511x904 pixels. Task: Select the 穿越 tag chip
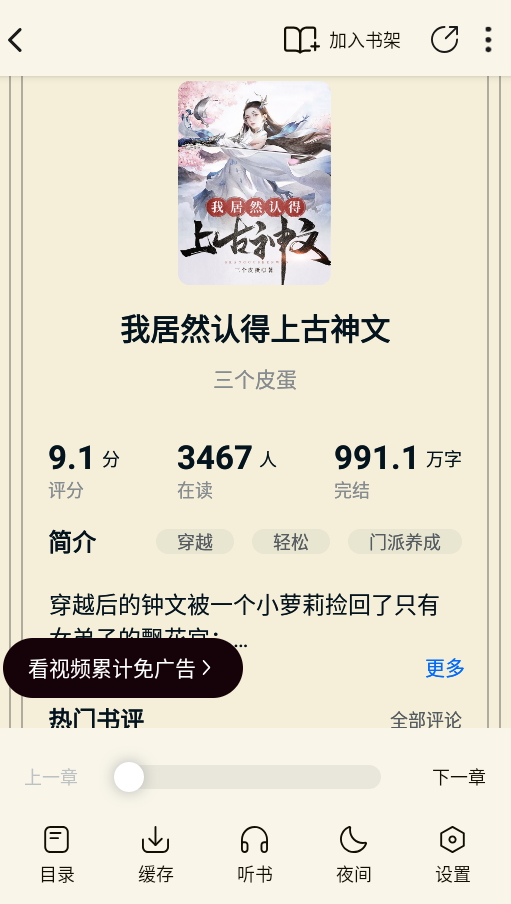click(195, 542)
